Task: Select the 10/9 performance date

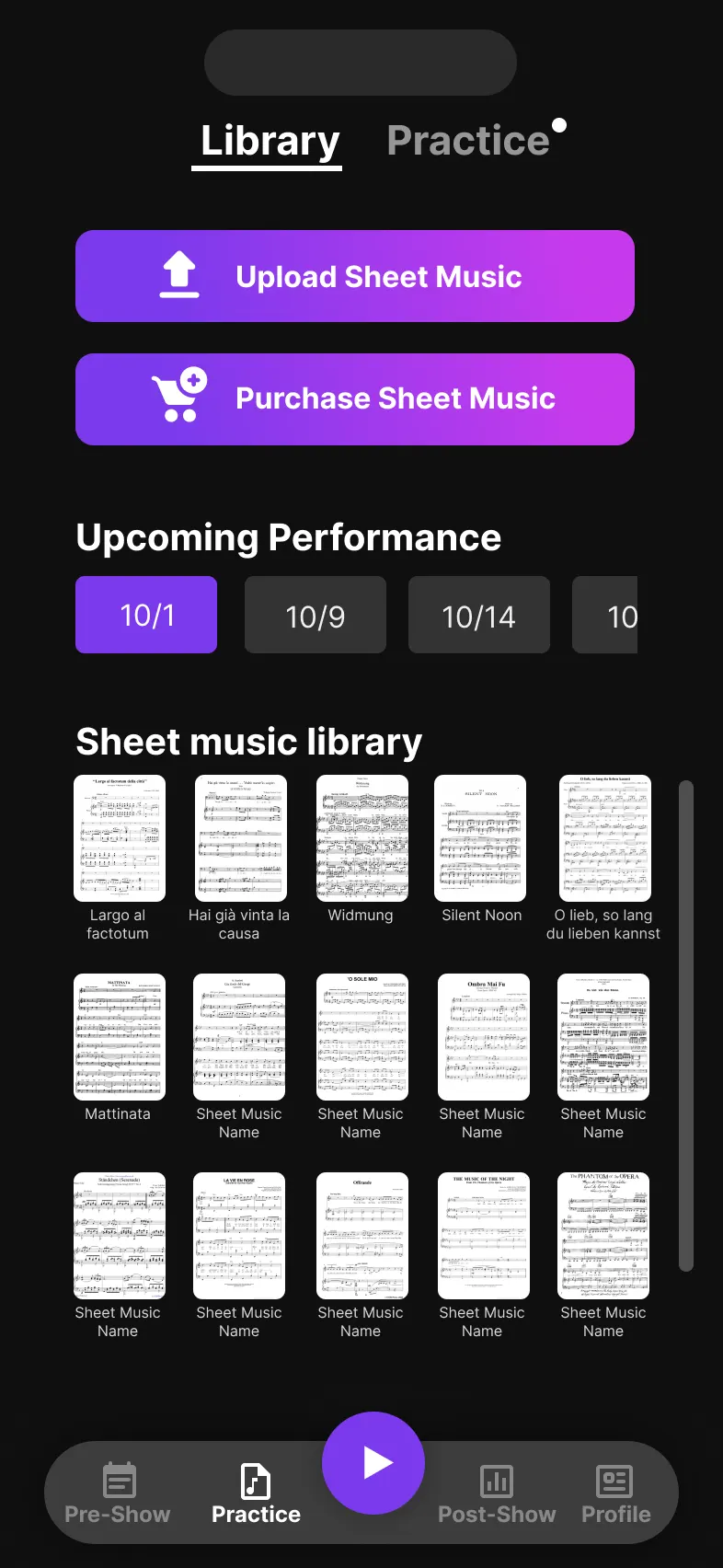Action: point(315,615)
